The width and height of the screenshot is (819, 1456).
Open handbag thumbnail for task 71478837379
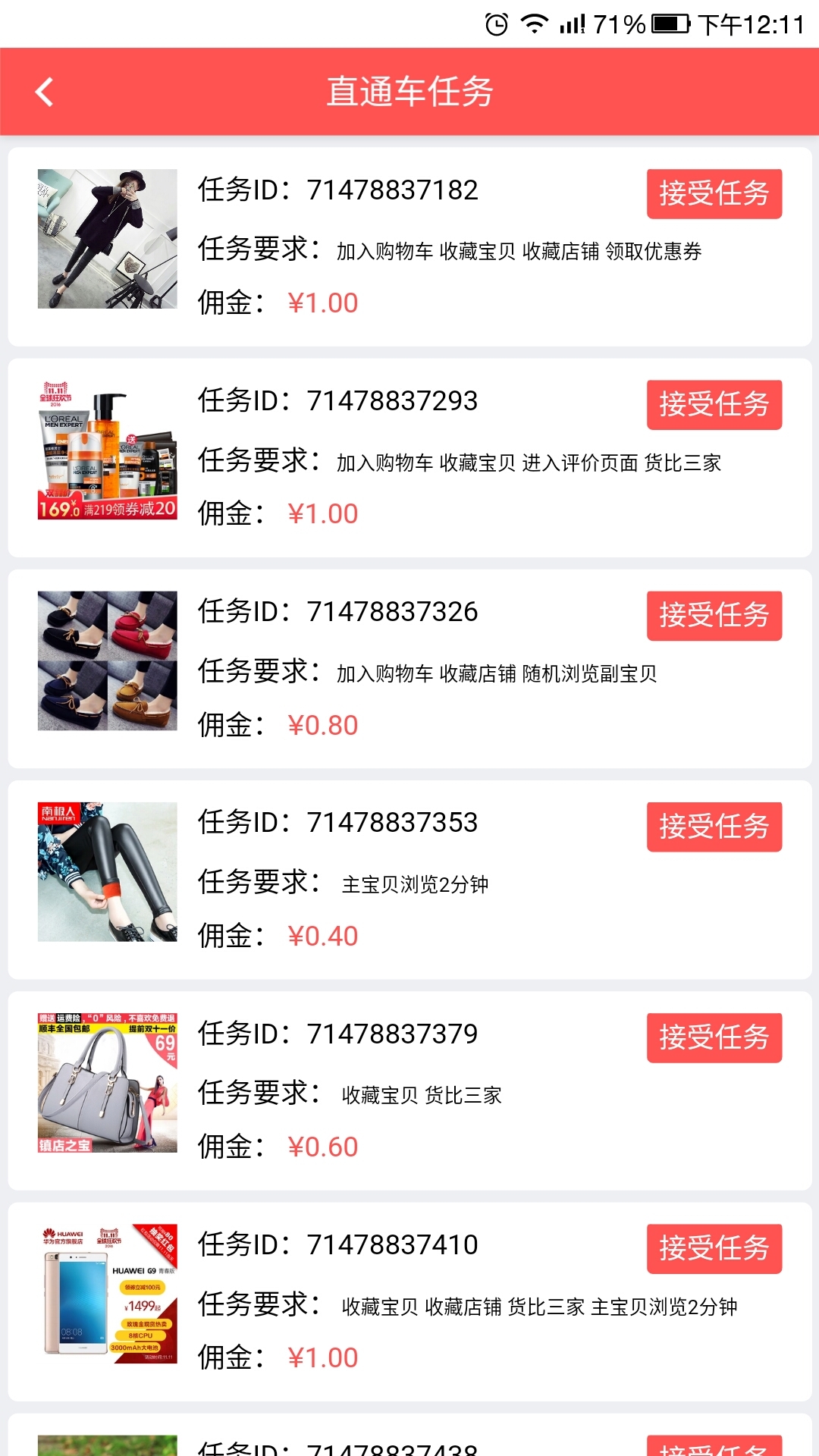[108, 1082]
